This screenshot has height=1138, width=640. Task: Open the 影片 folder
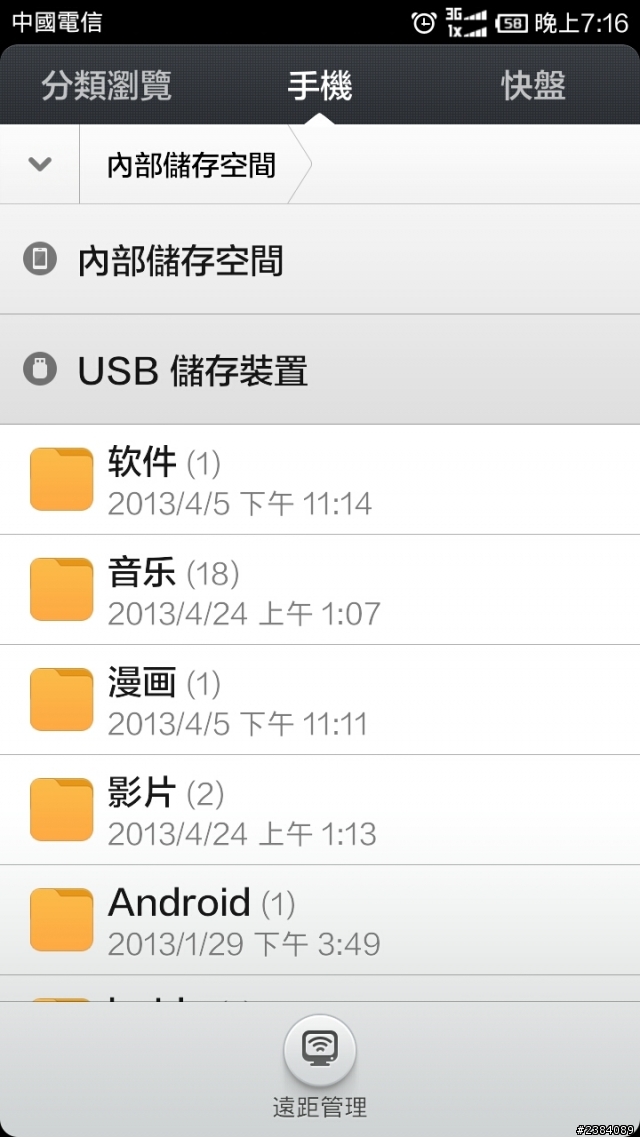coord(320,810)
